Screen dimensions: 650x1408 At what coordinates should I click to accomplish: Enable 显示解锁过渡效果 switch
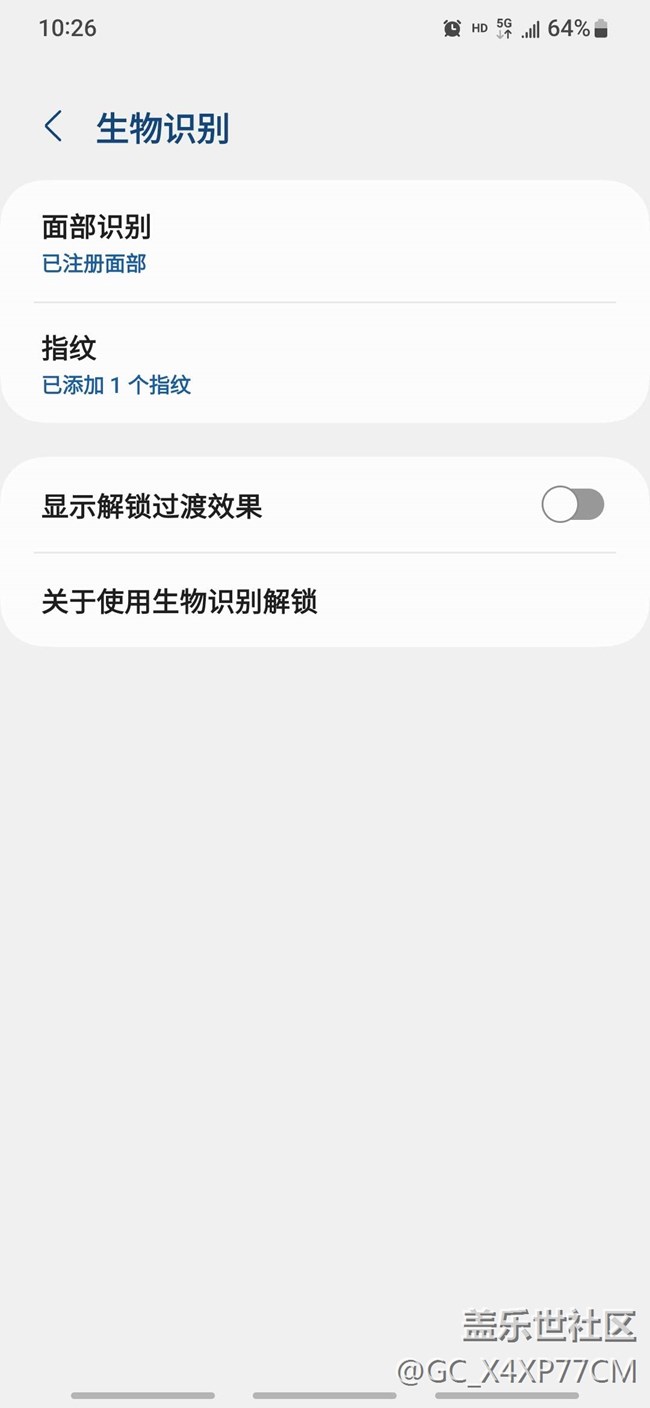coord(572,505)
